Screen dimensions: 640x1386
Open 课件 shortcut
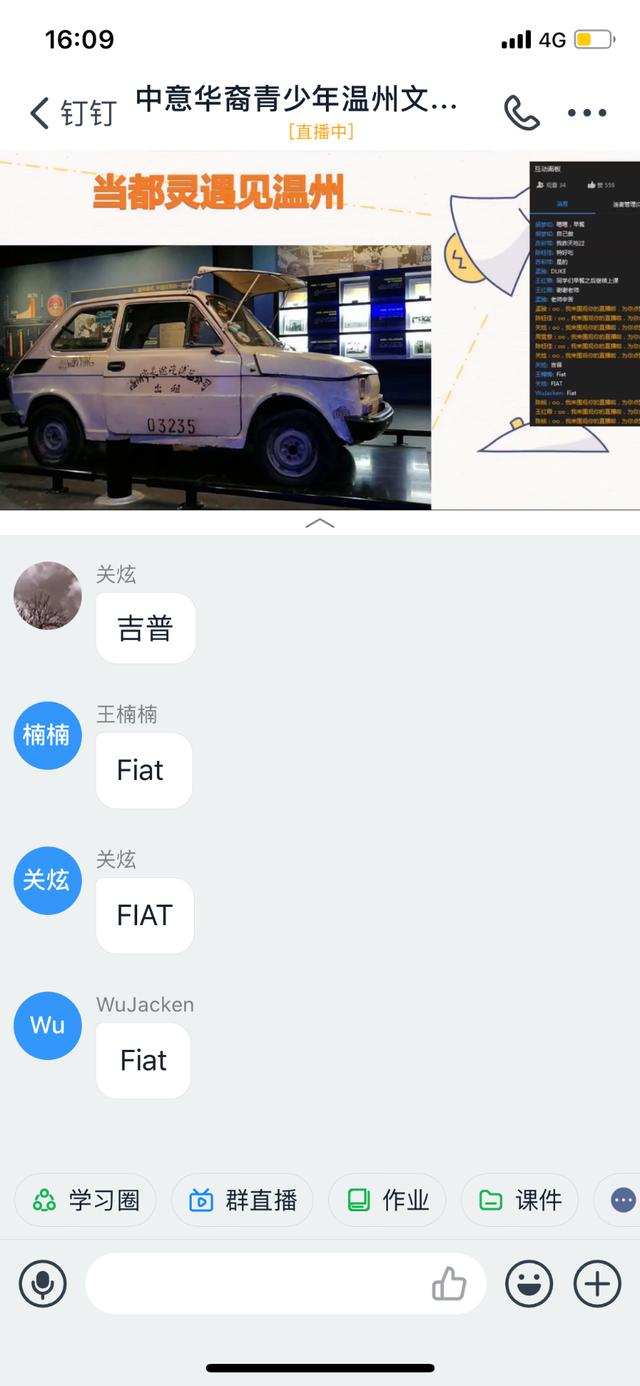[x=520, y=1200]
